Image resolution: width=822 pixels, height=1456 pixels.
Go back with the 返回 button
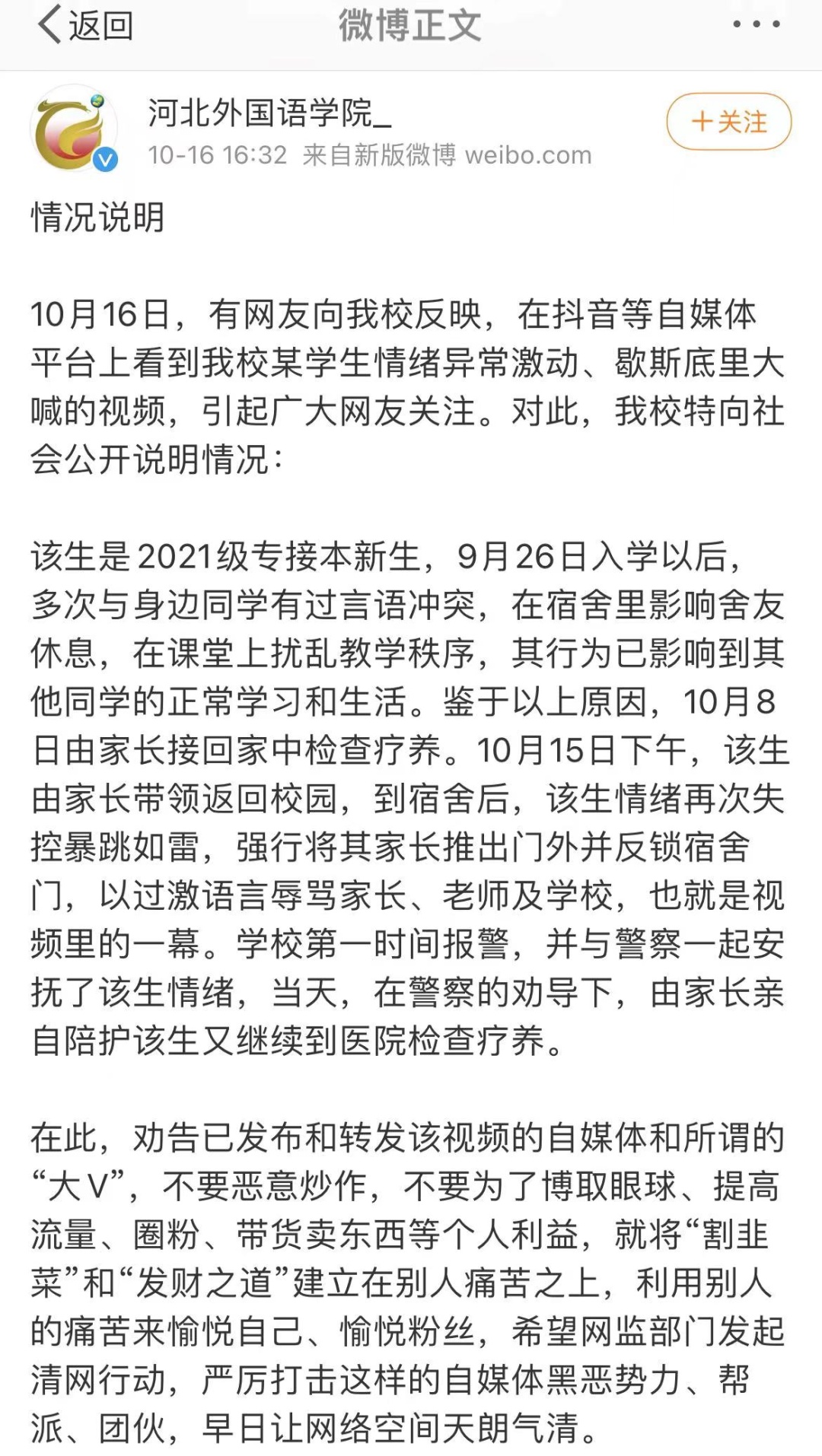click(85, 25)
